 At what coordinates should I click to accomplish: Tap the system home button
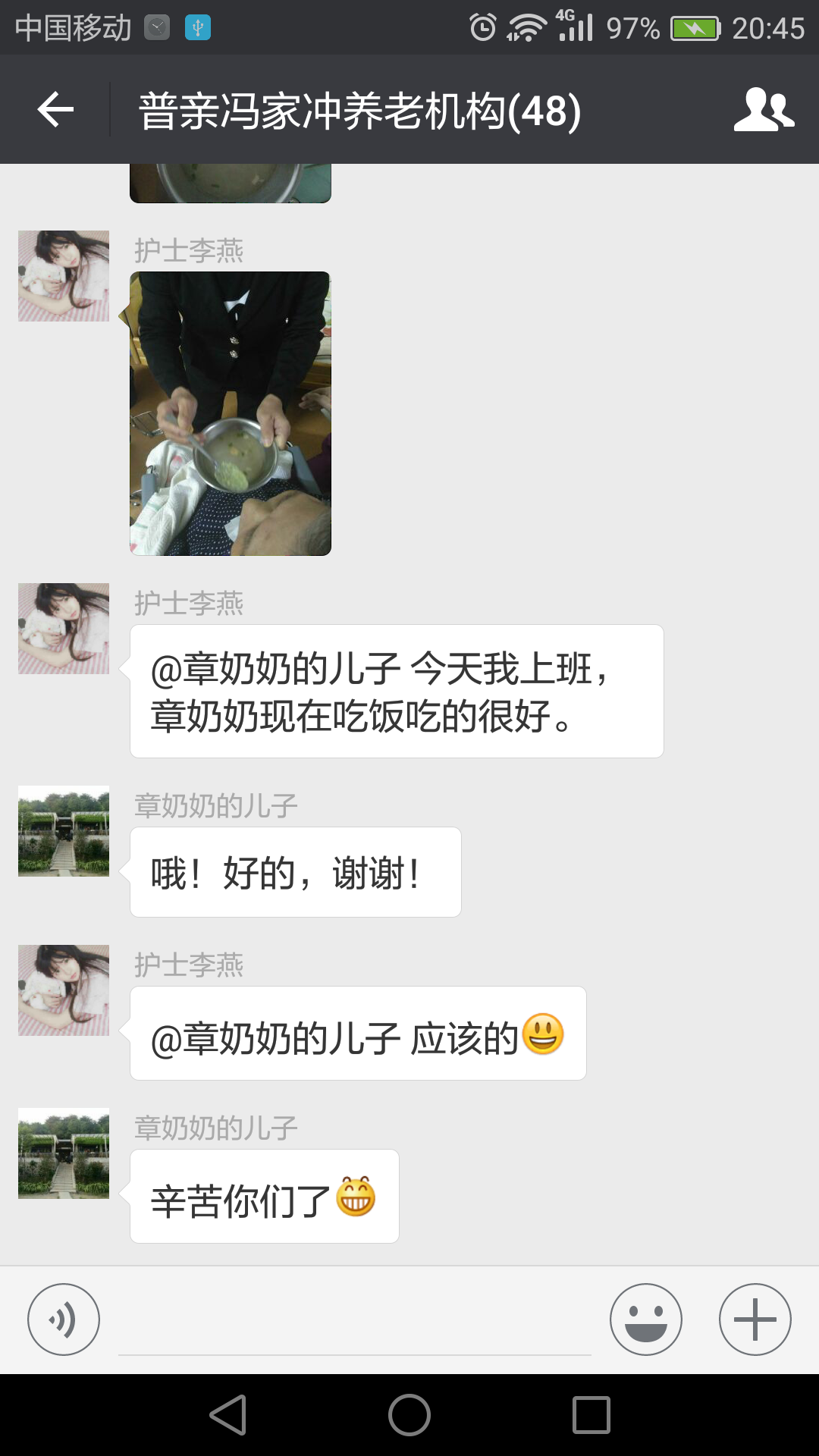click(409, 1415)
